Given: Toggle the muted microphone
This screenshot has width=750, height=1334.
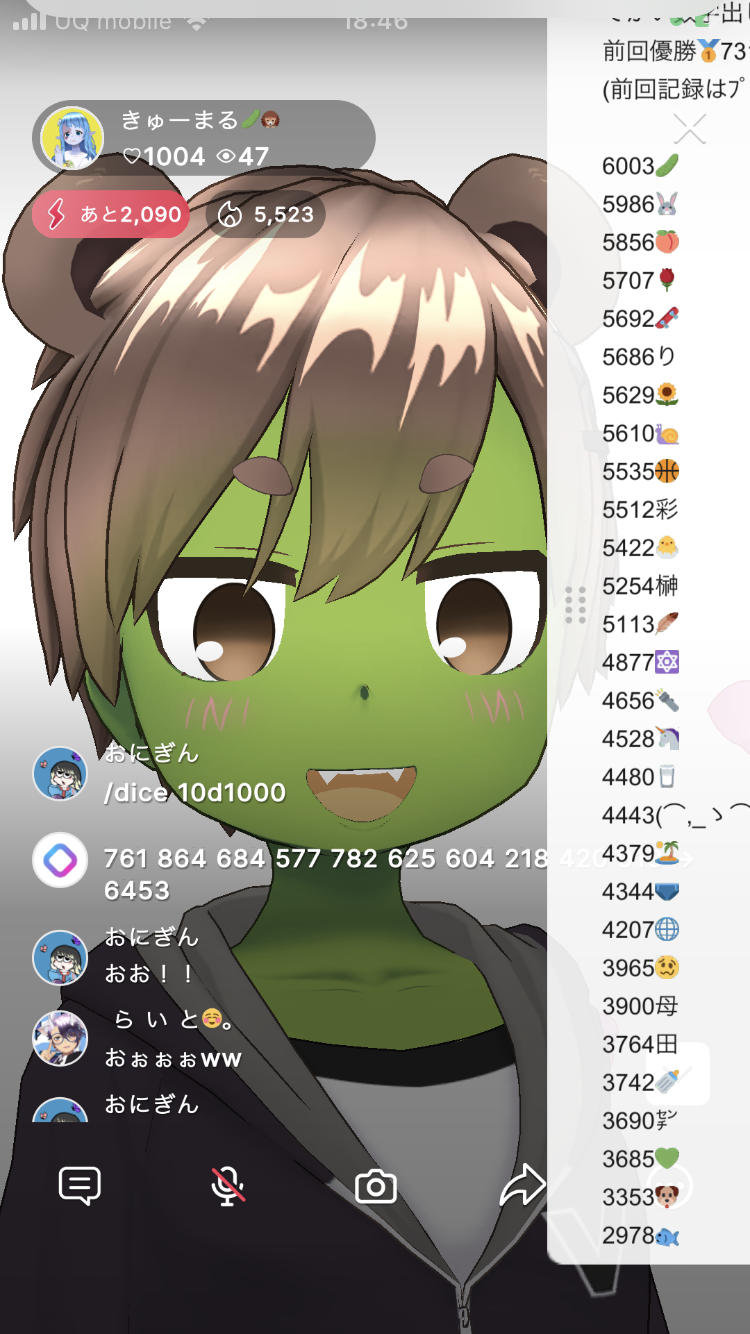Looking at the screenshot, I should point(228,1186).
